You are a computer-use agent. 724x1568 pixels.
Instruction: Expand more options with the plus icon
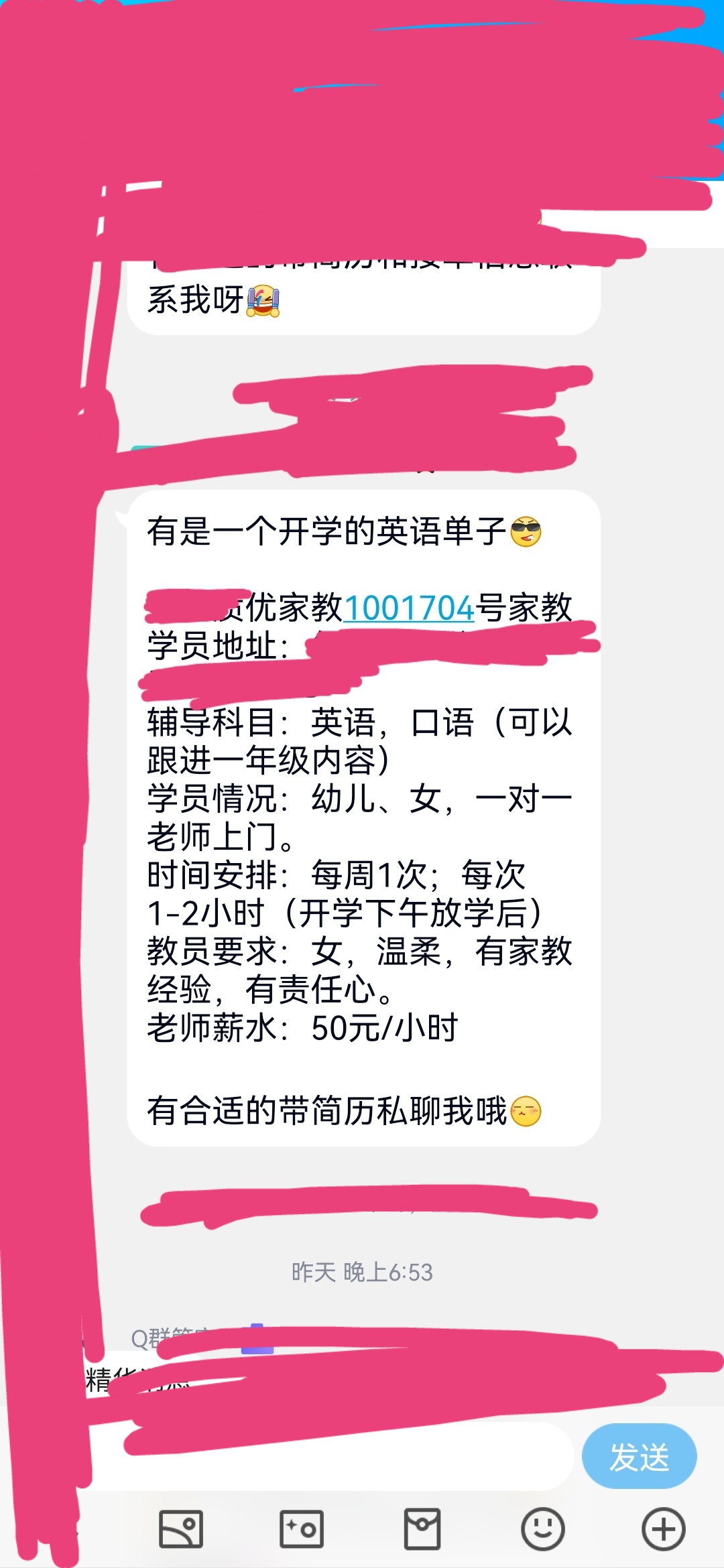(x=663, y=1529)
